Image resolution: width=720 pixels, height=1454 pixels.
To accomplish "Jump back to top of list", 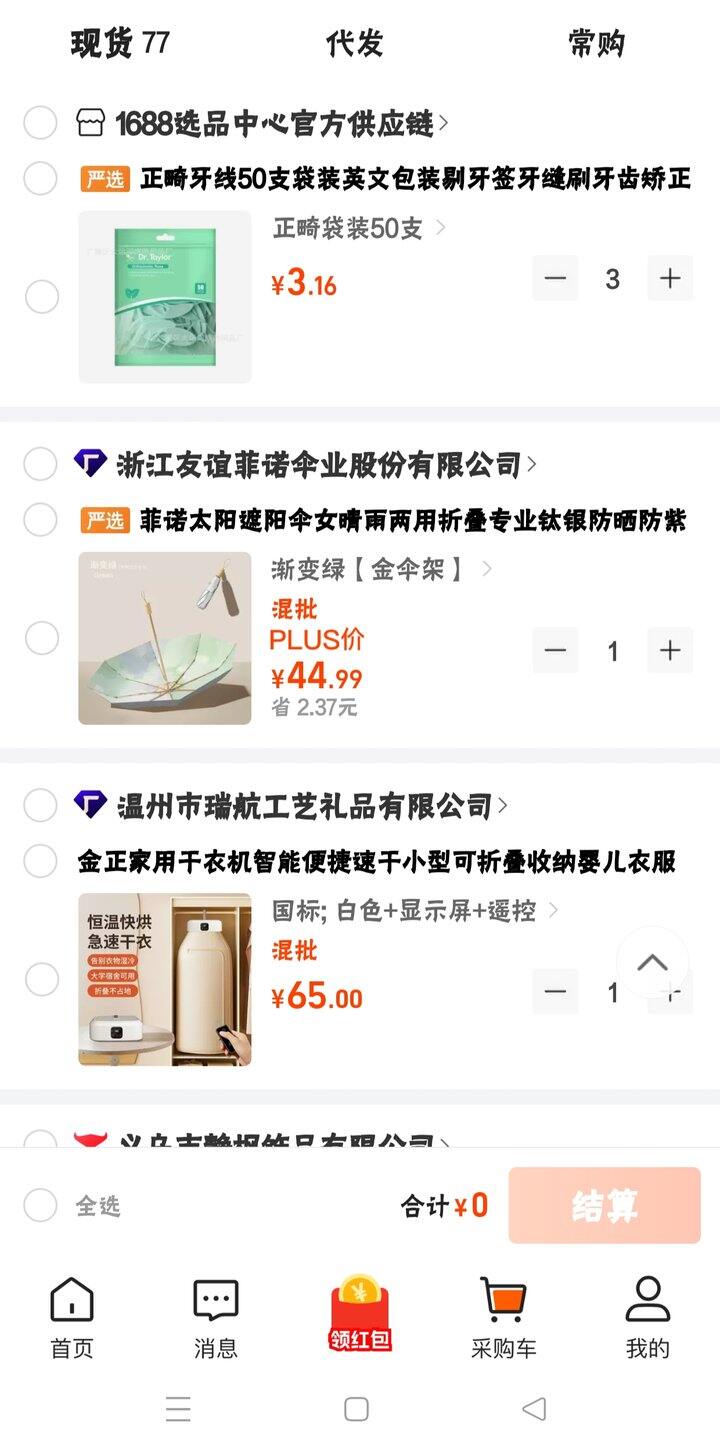I will click(x=652, y=962).
